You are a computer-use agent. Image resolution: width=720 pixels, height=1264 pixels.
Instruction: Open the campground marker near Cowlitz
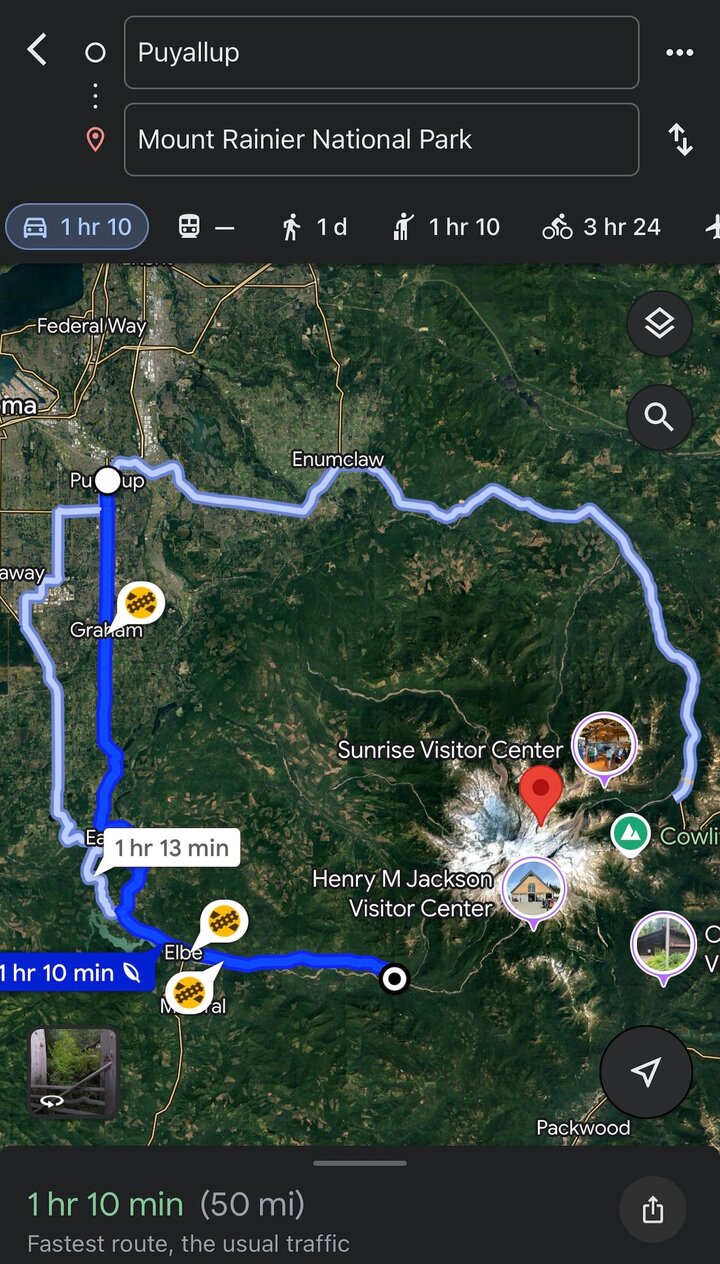(x=628, y=834)
